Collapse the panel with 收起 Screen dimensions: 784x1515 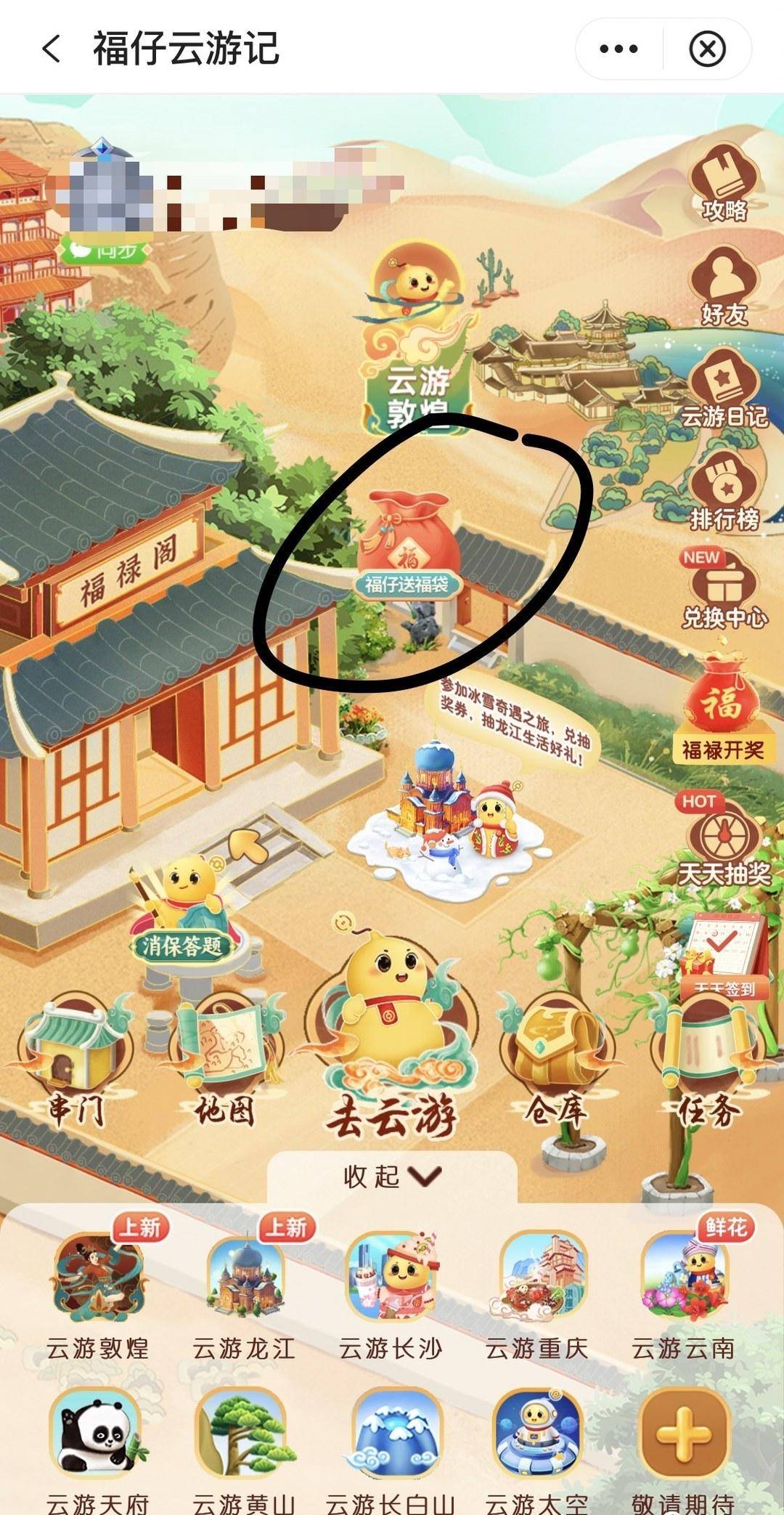pos(392,1177)
